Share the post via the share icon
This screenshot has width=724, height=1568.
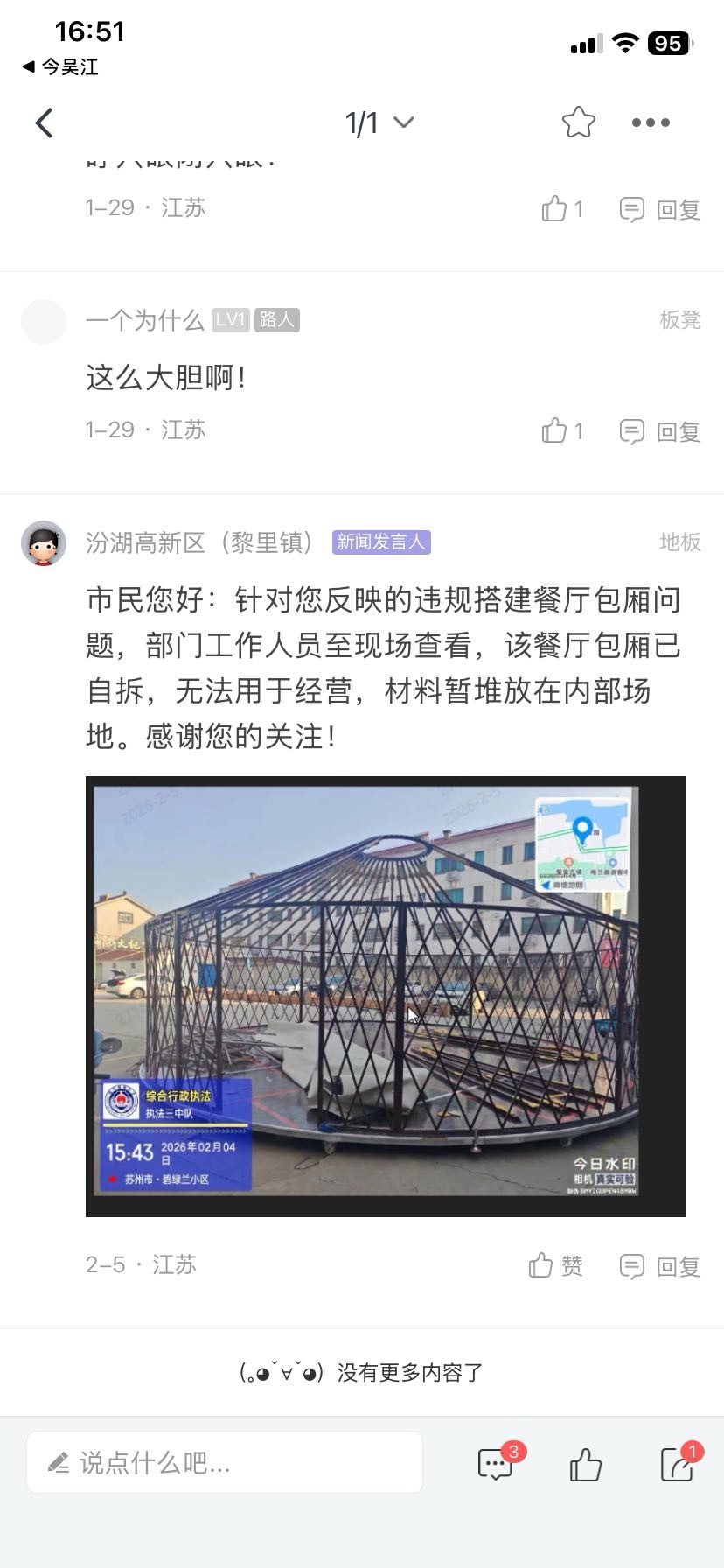[x=678, y=1464]
